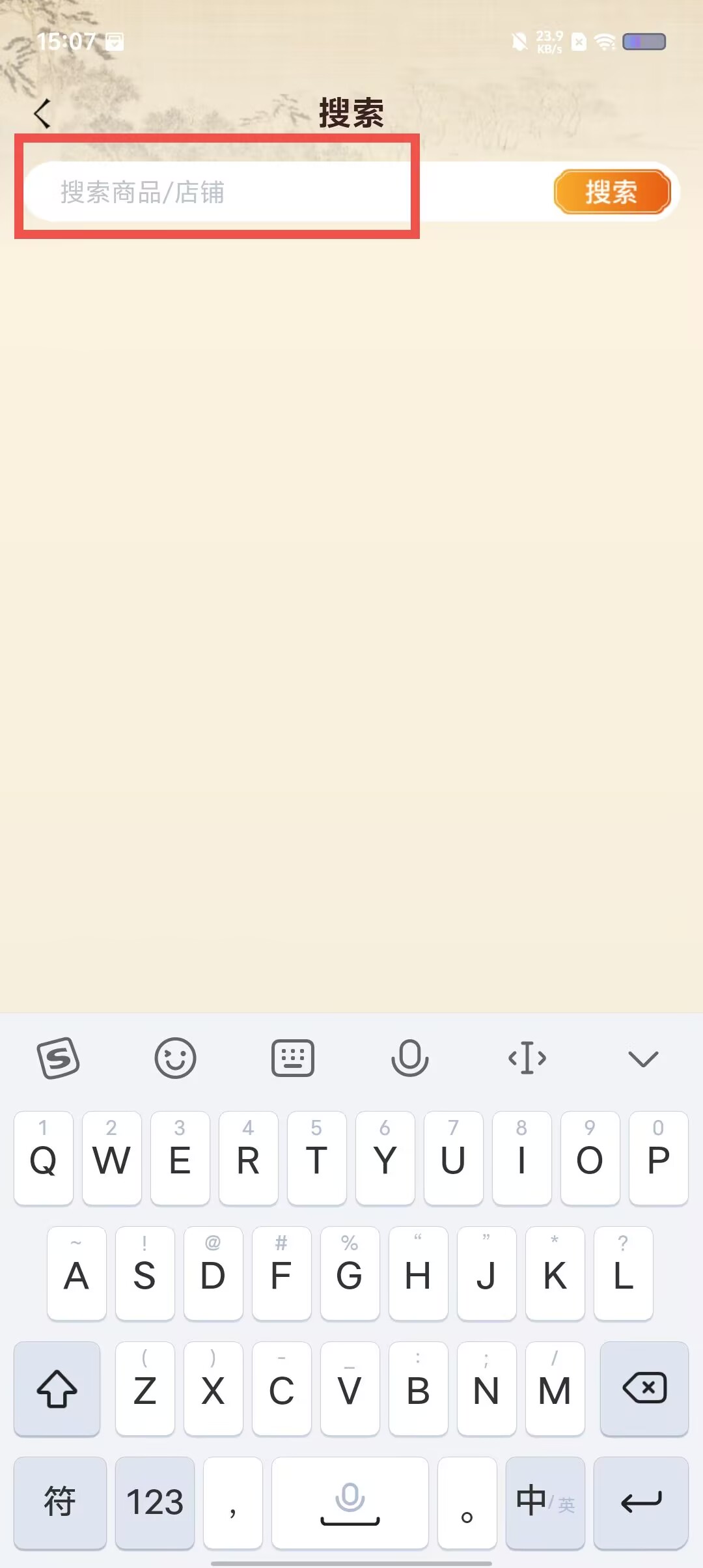Viewport: 703px width, 1568px height.
Task: Switch keyboard language with the 中/英 key
Action: click(x=545, y=1503)
